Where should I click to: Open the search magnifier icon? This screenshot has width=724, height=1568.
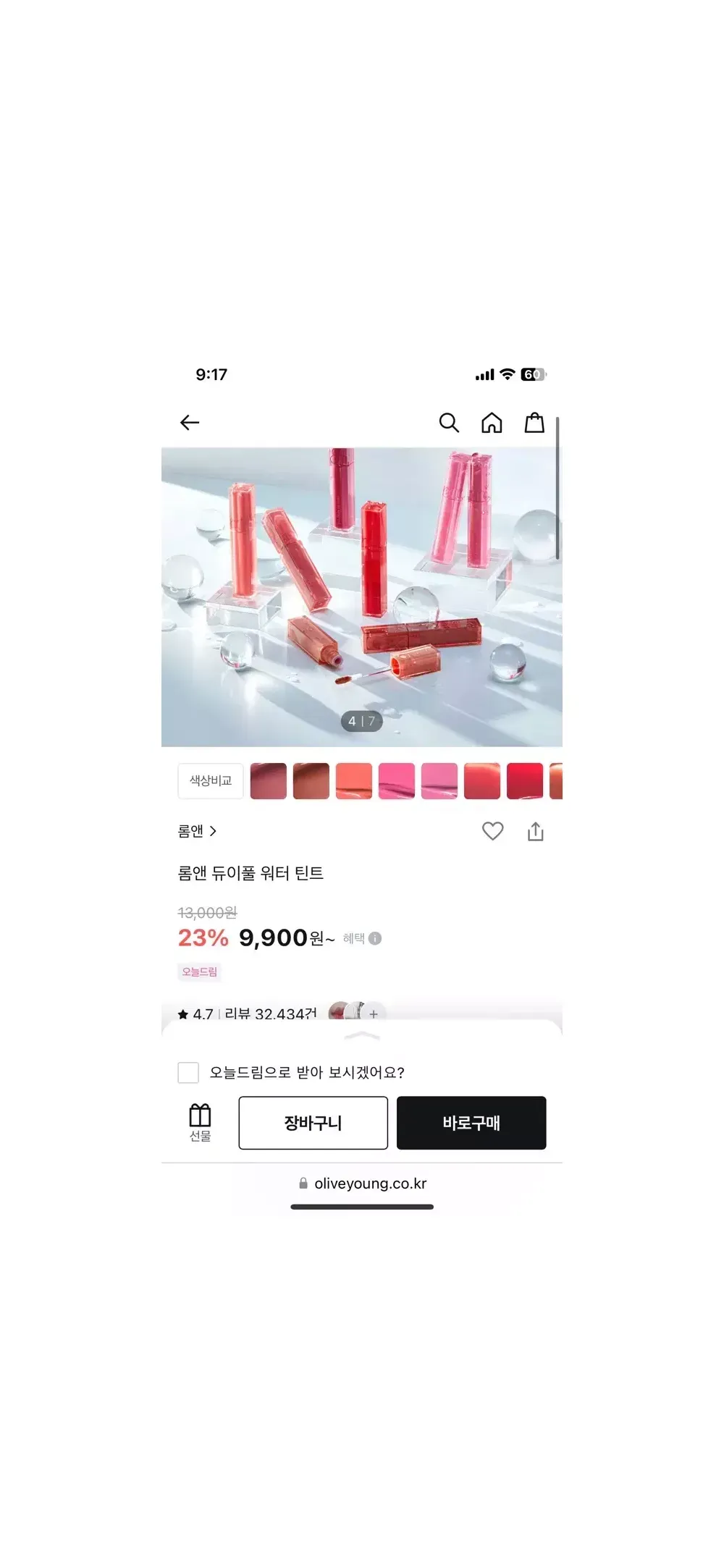click(449, 423)
